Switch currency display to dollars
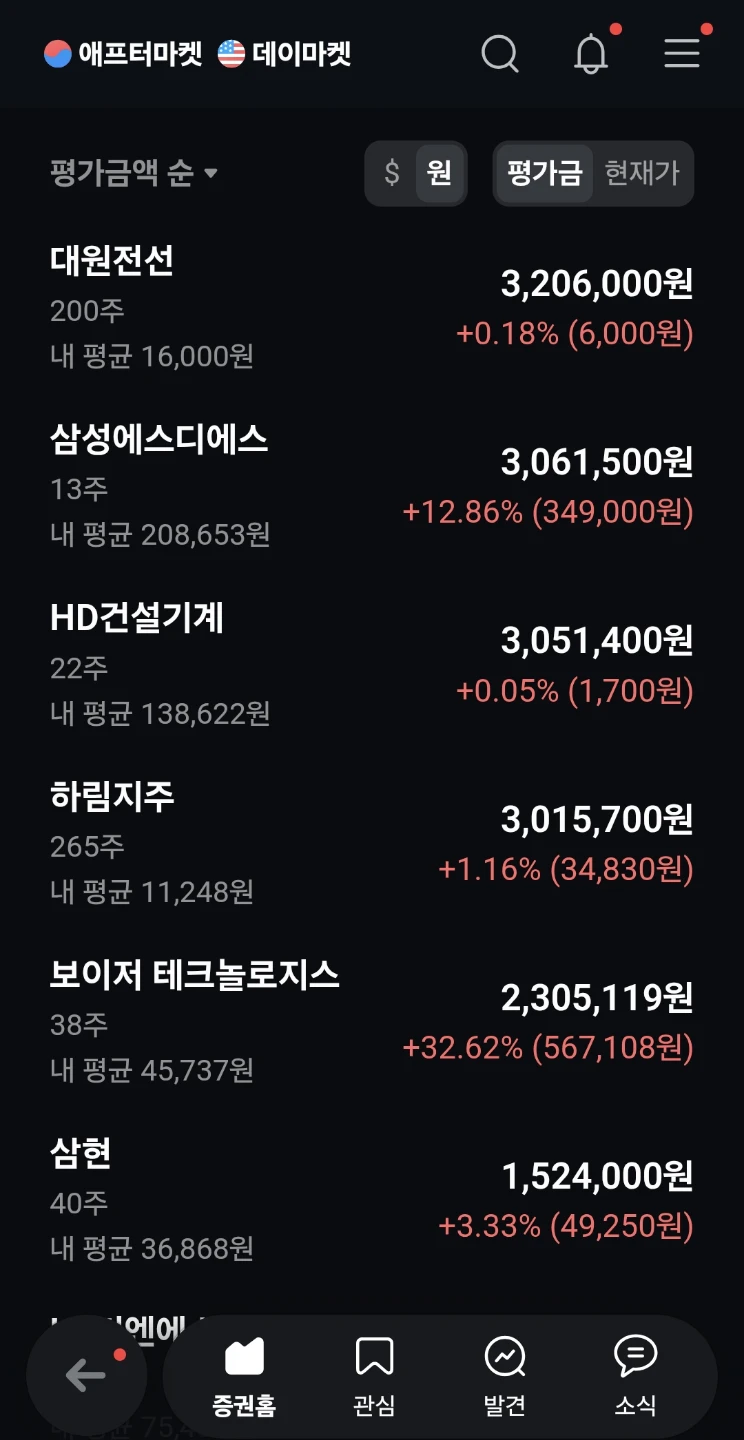744x1440 pixels. (392, 173)
